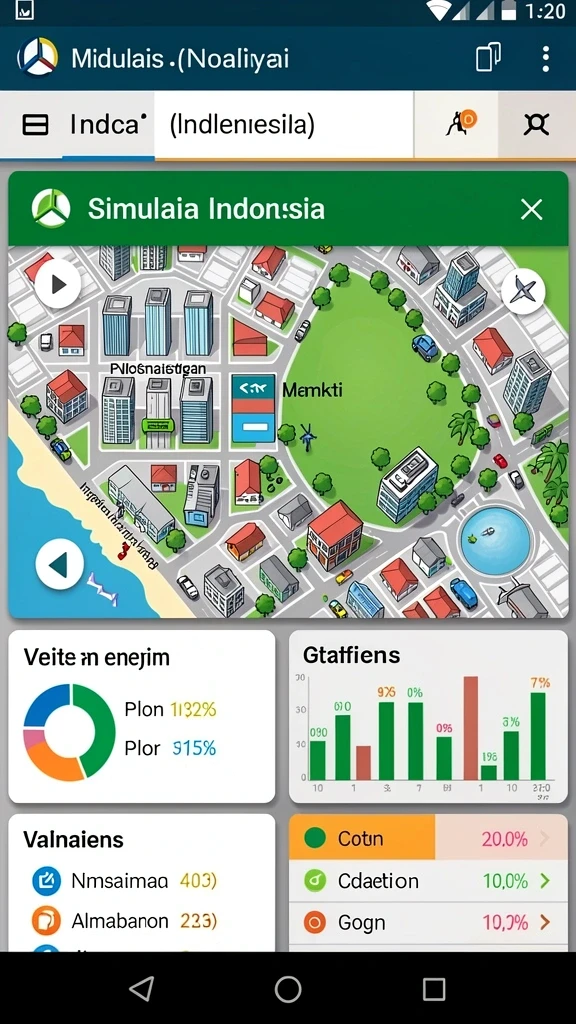The image size is (576, 1024).
Task: Select Almabanon item in Valnaiens
Action: pos(124,921)
